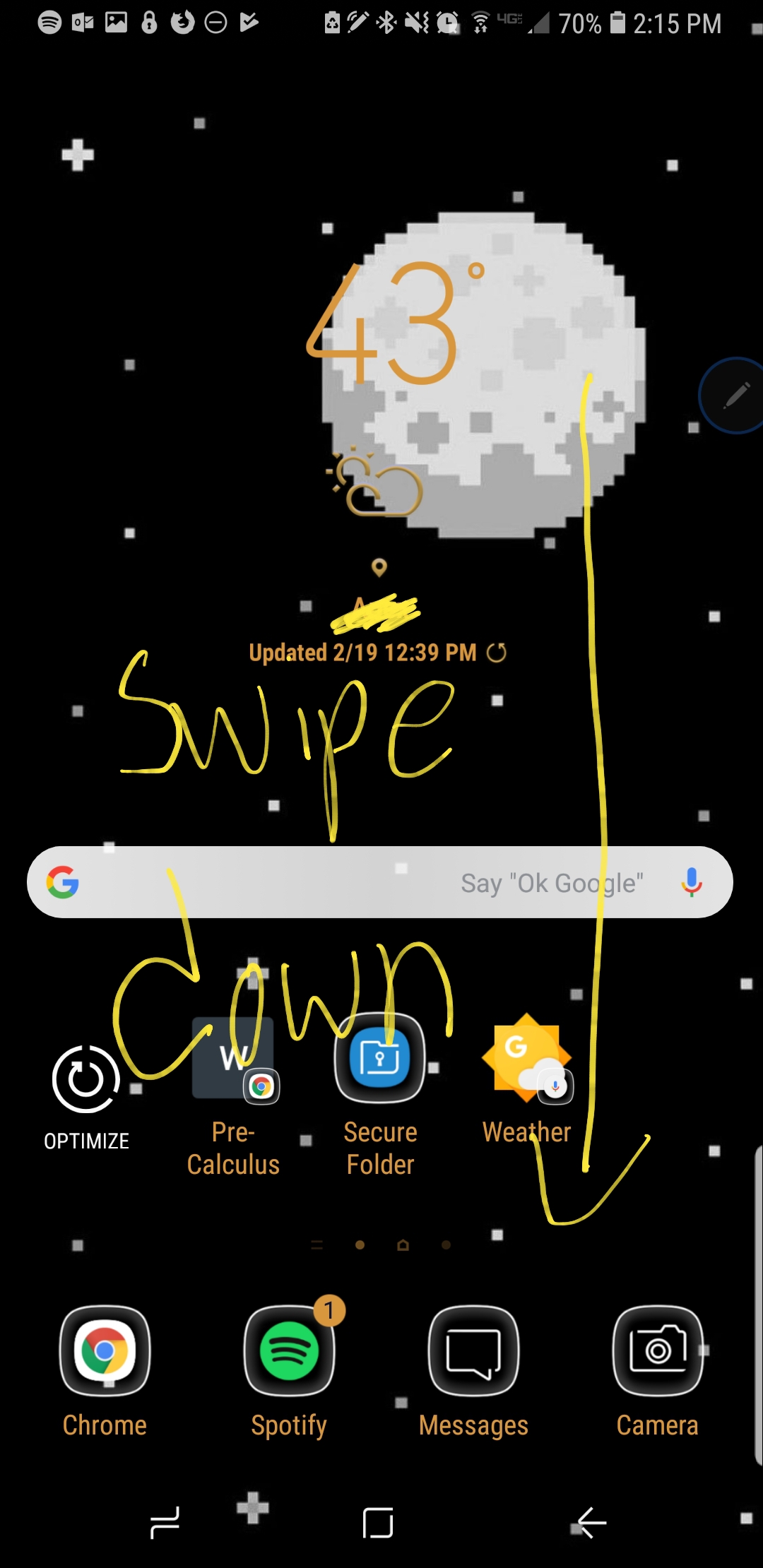Tap the location pin above the weather update
The image size is (763, 1568).
coord(380,569)
